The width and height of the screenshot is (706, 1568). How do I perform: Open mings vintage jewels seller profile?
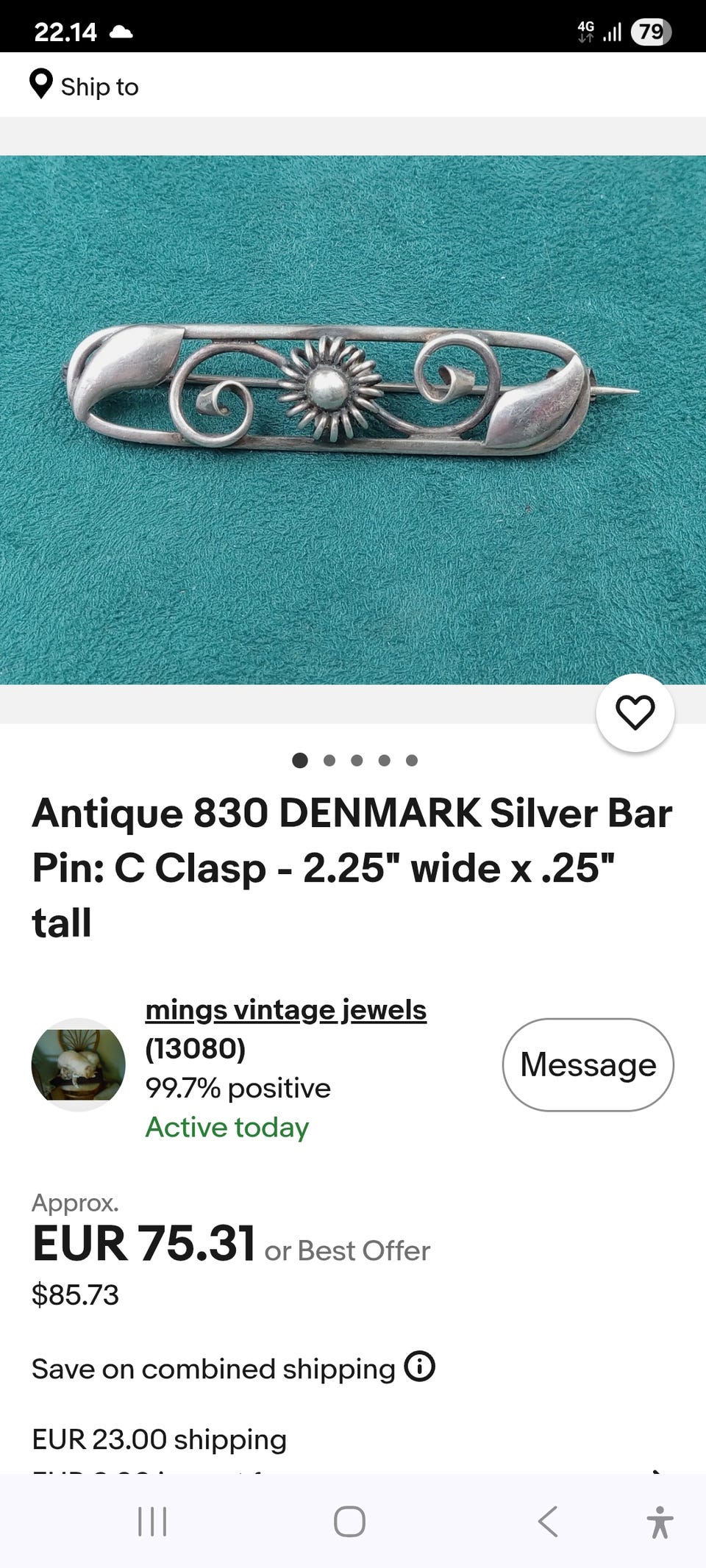click(285, 1010)
